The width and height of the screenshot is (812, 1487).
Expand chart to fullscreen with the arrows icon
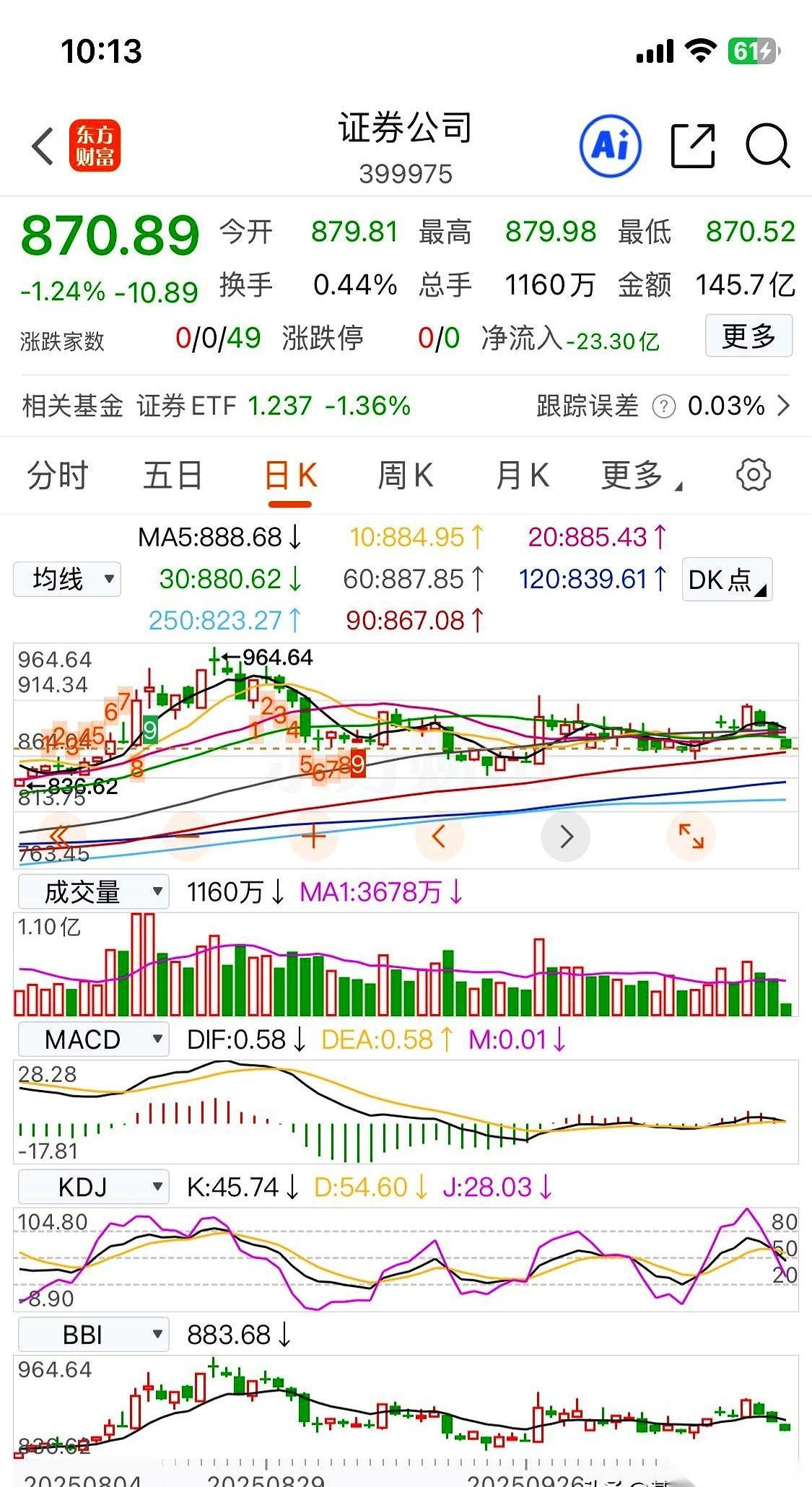(x=691, y=836)
